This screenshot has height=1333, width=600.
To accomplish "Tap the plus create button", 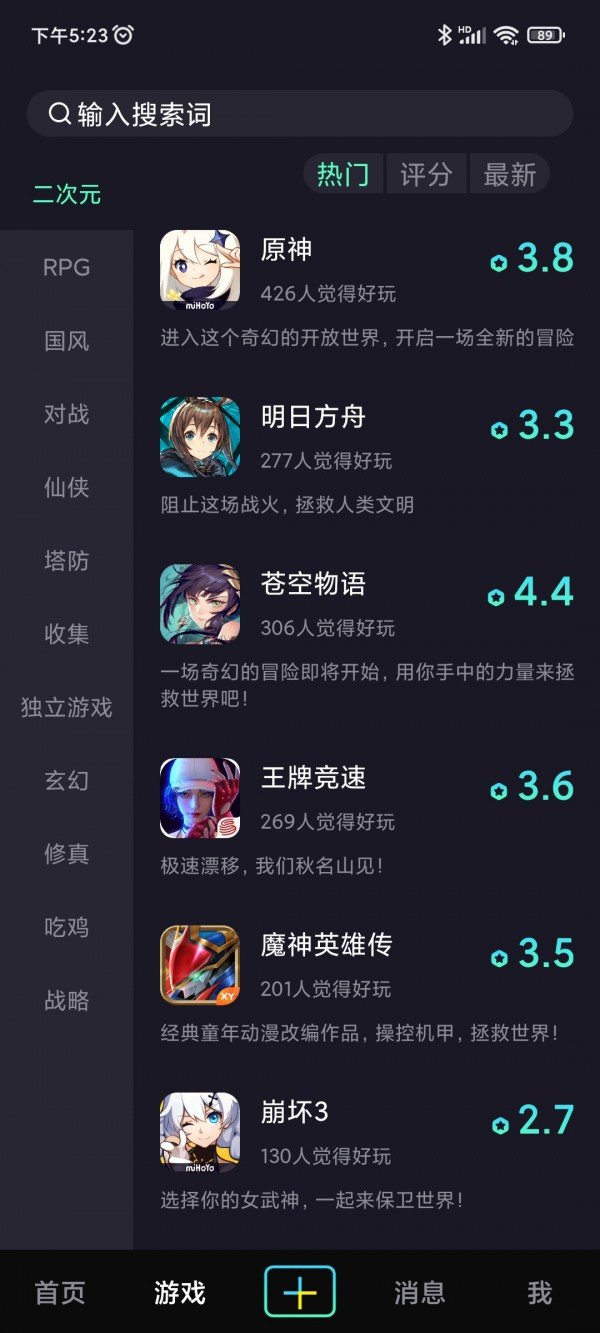I will (x=300, y=1292).
